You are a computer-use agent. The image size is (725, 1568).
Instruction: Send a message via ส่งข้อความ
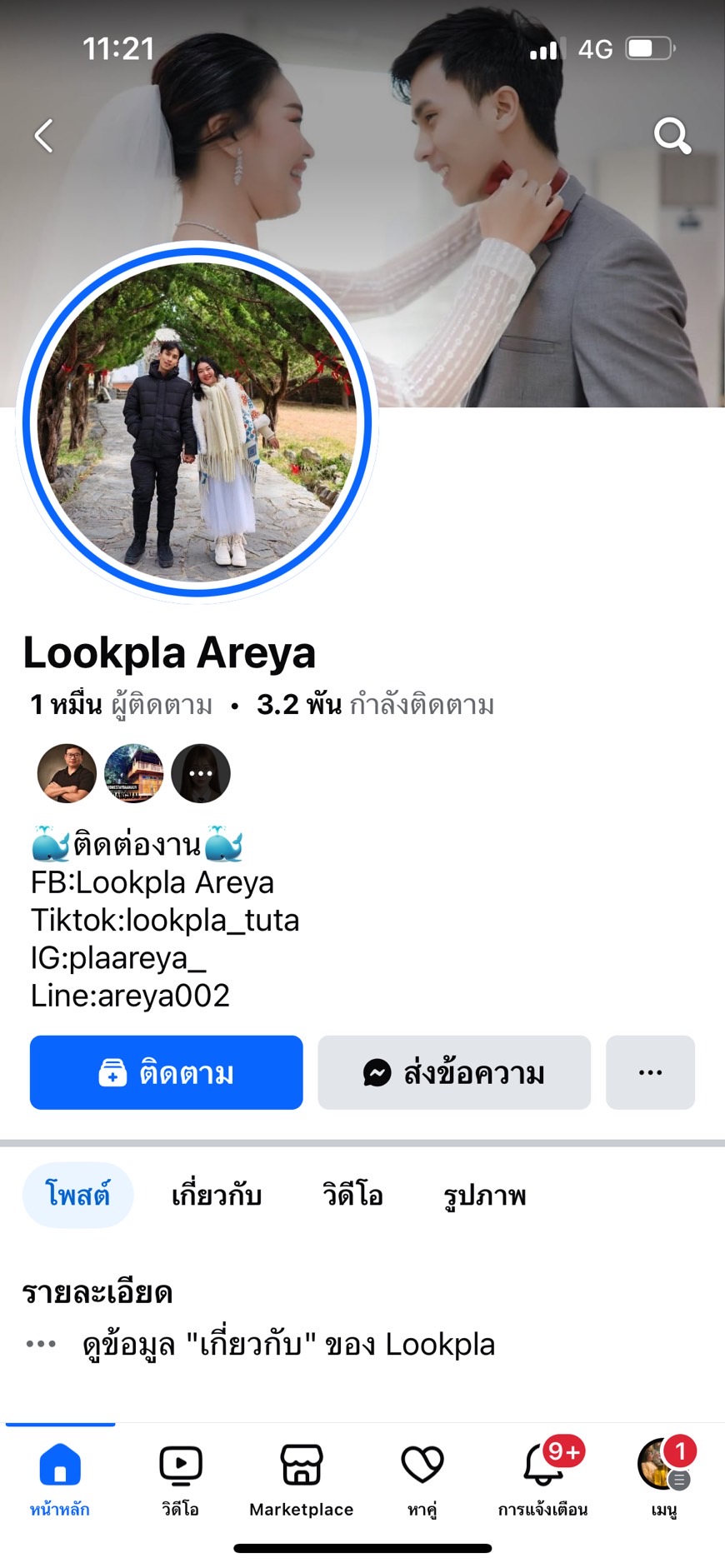454,1072
